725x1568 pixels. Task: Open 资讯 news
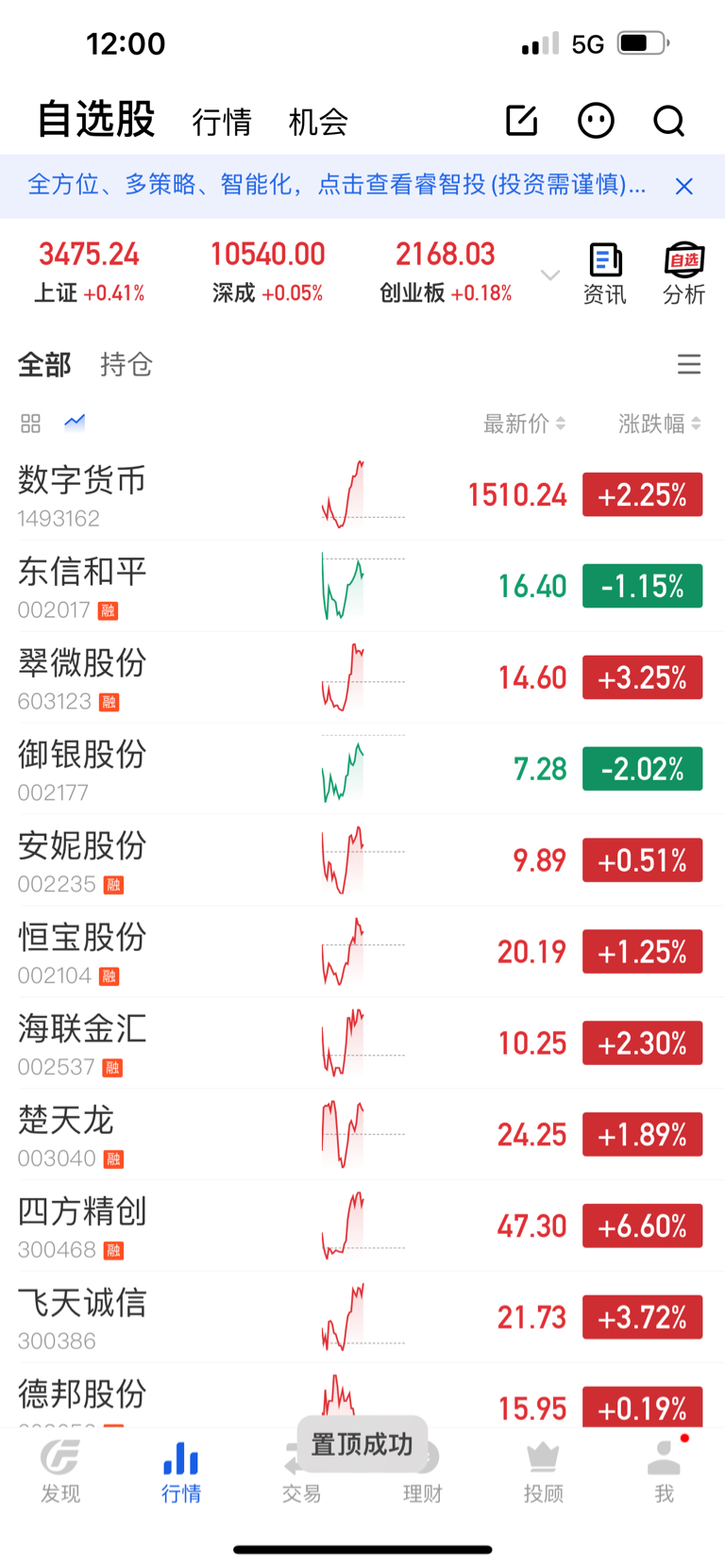(604, 274)
